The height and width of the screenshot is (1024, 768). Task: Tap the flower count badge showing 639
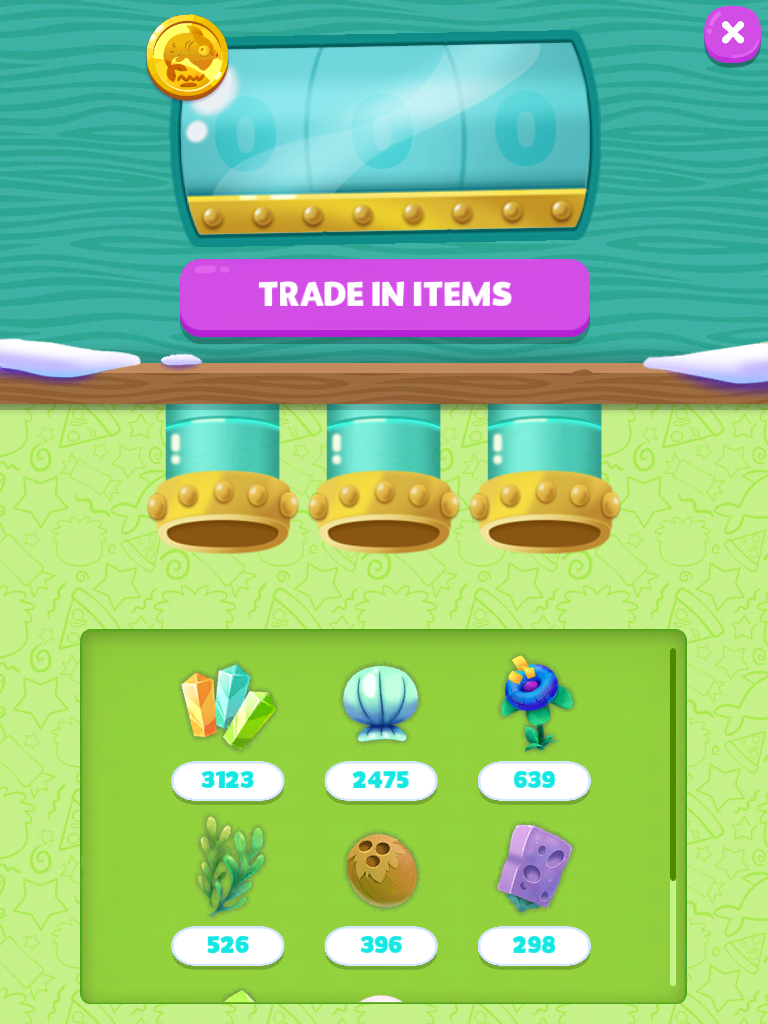534,781
